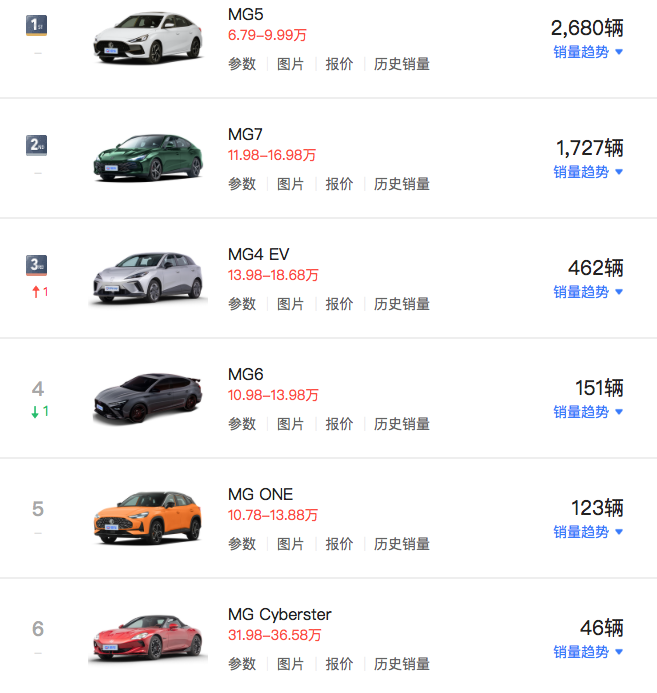Open the MG ONE car image
Screen dimensions: 657x693
[148, 517]
